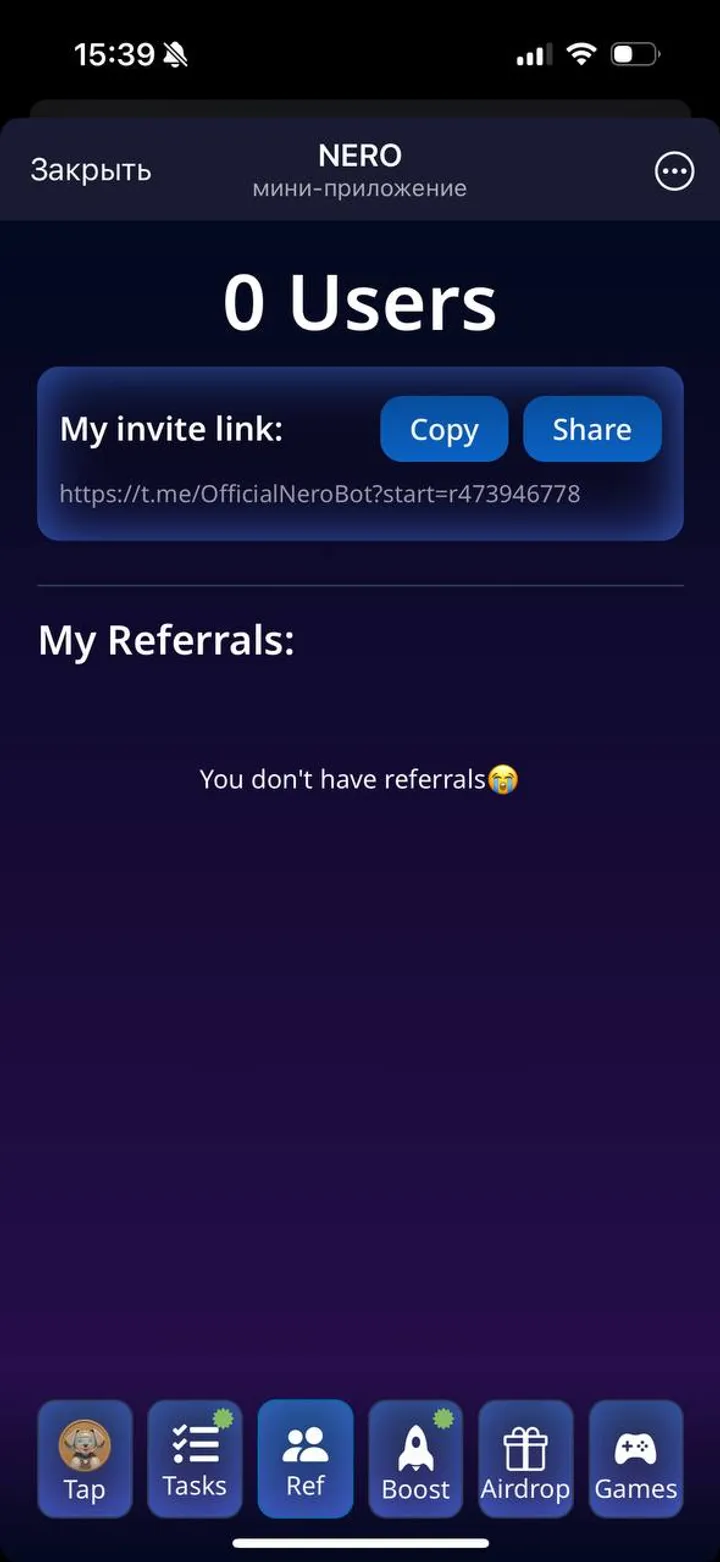Close the NERO mini app via Закрыть
This screenshot has width=720, height=1562.
90,170
